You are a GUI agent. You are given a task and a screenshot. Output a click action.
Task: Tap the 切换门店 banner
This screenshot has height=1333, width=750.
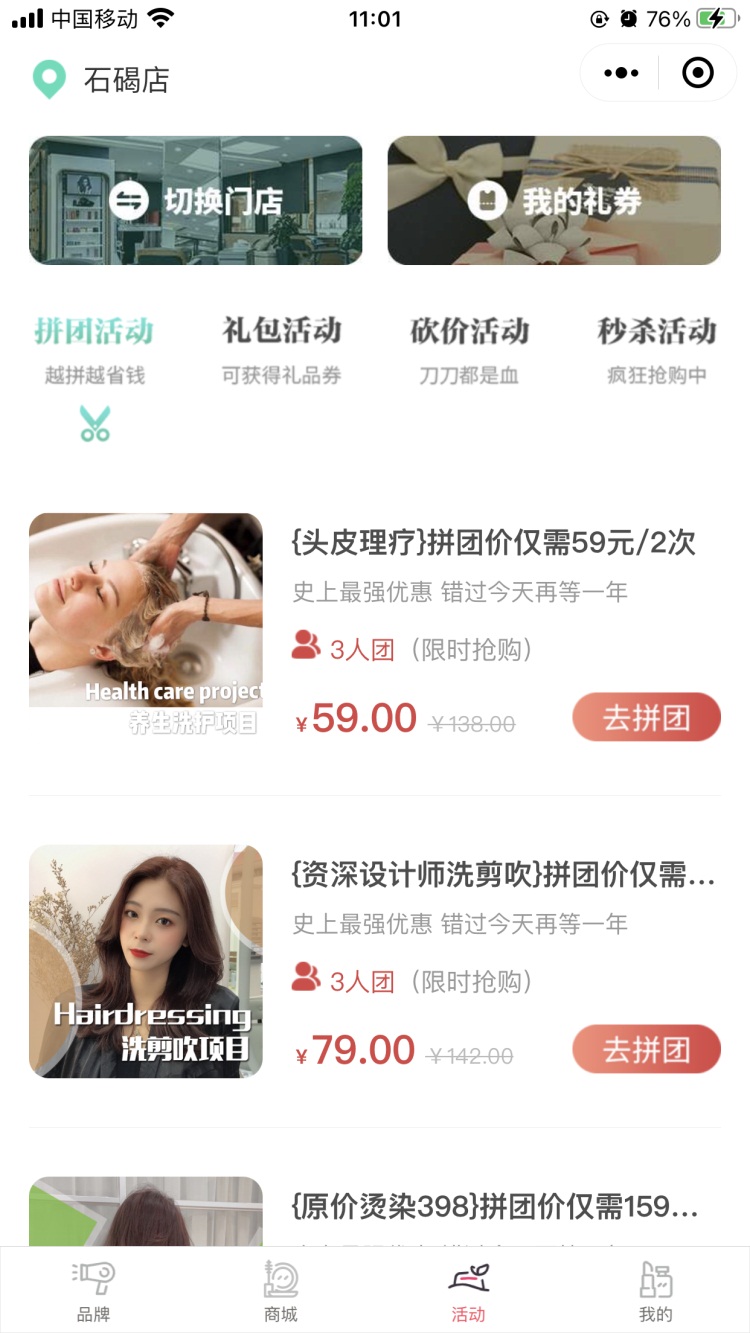point(196,200)
